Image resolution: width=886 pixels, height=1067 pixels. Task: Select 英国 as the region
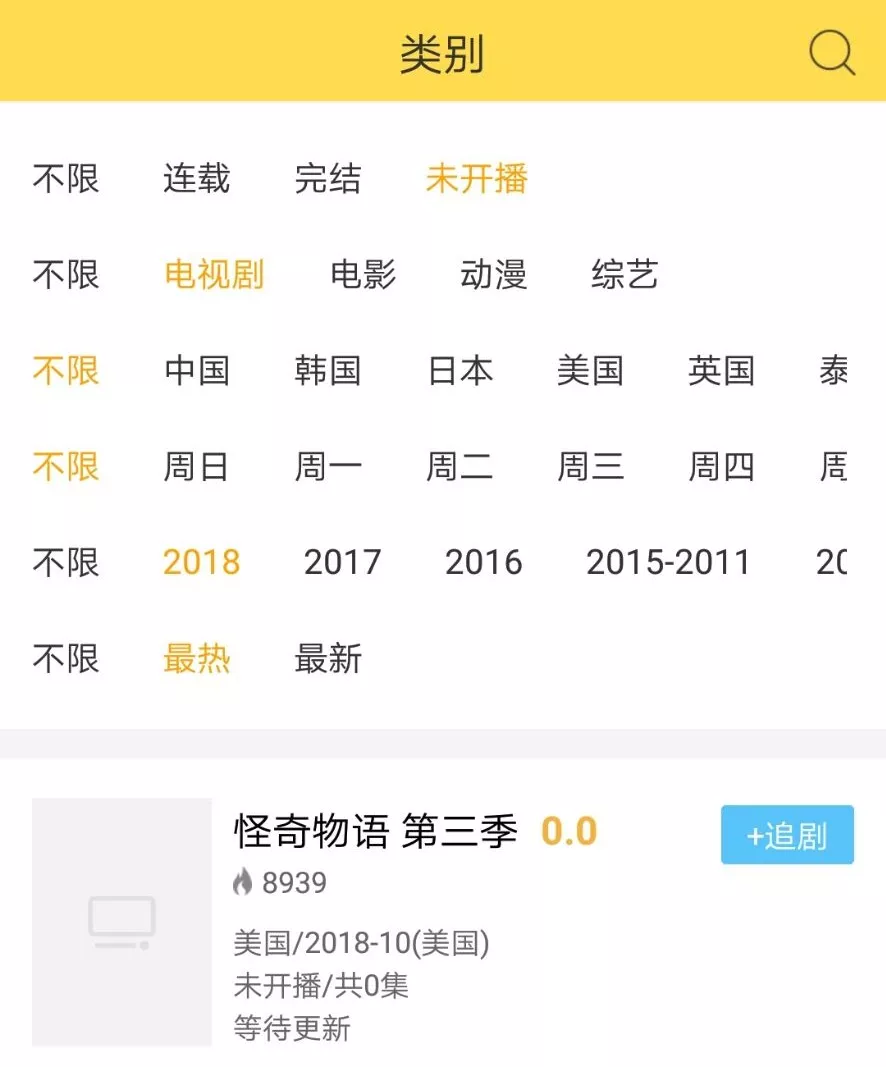pyautogui.click(x=721, y=371)
